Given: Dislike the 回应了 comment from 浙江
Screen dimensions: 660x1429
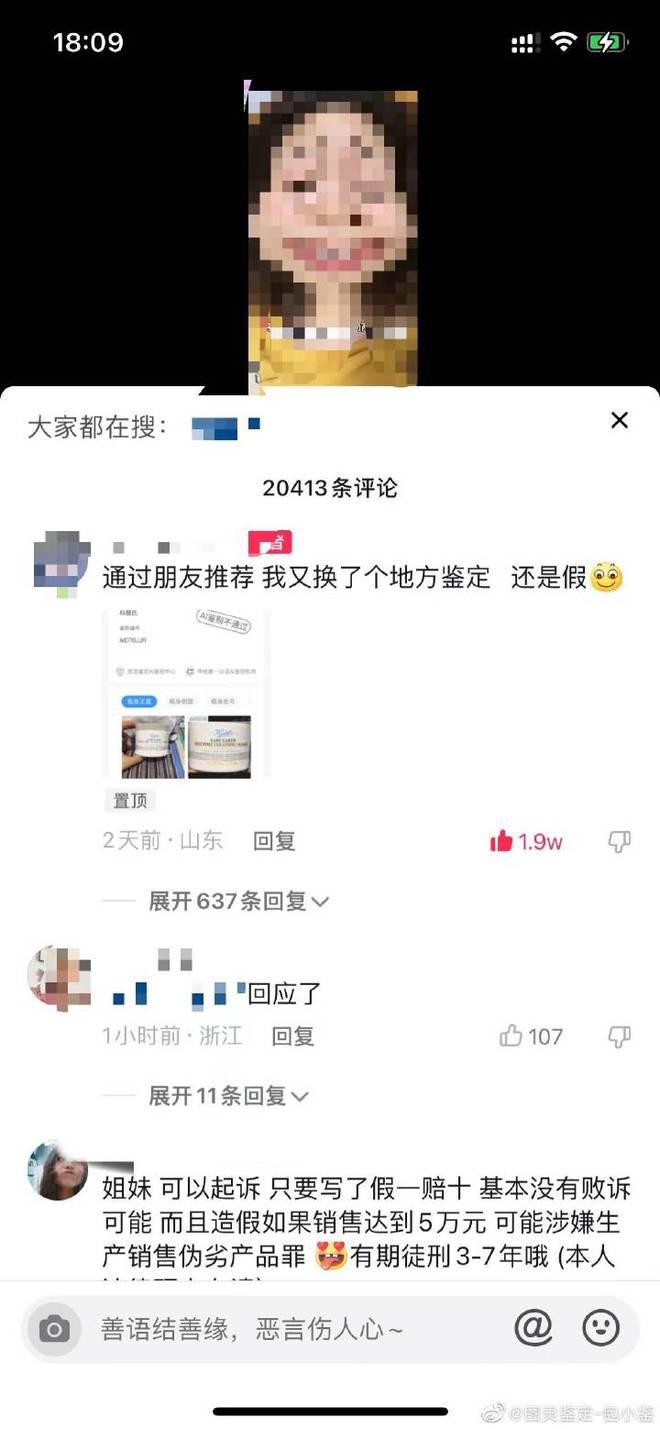Looking at the screenshot, I should coord(619,1036).
